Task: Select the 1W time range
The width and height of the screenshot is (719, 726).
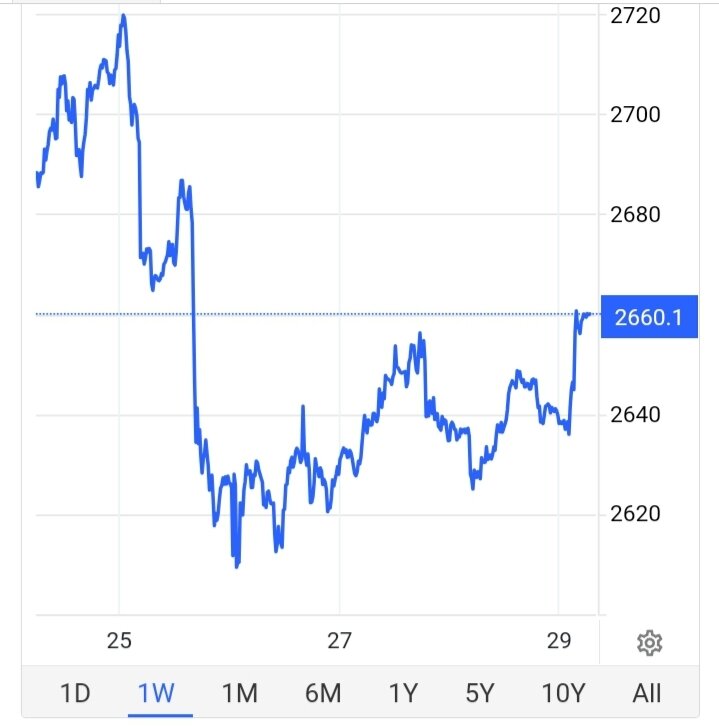Action: coord(157,692)
